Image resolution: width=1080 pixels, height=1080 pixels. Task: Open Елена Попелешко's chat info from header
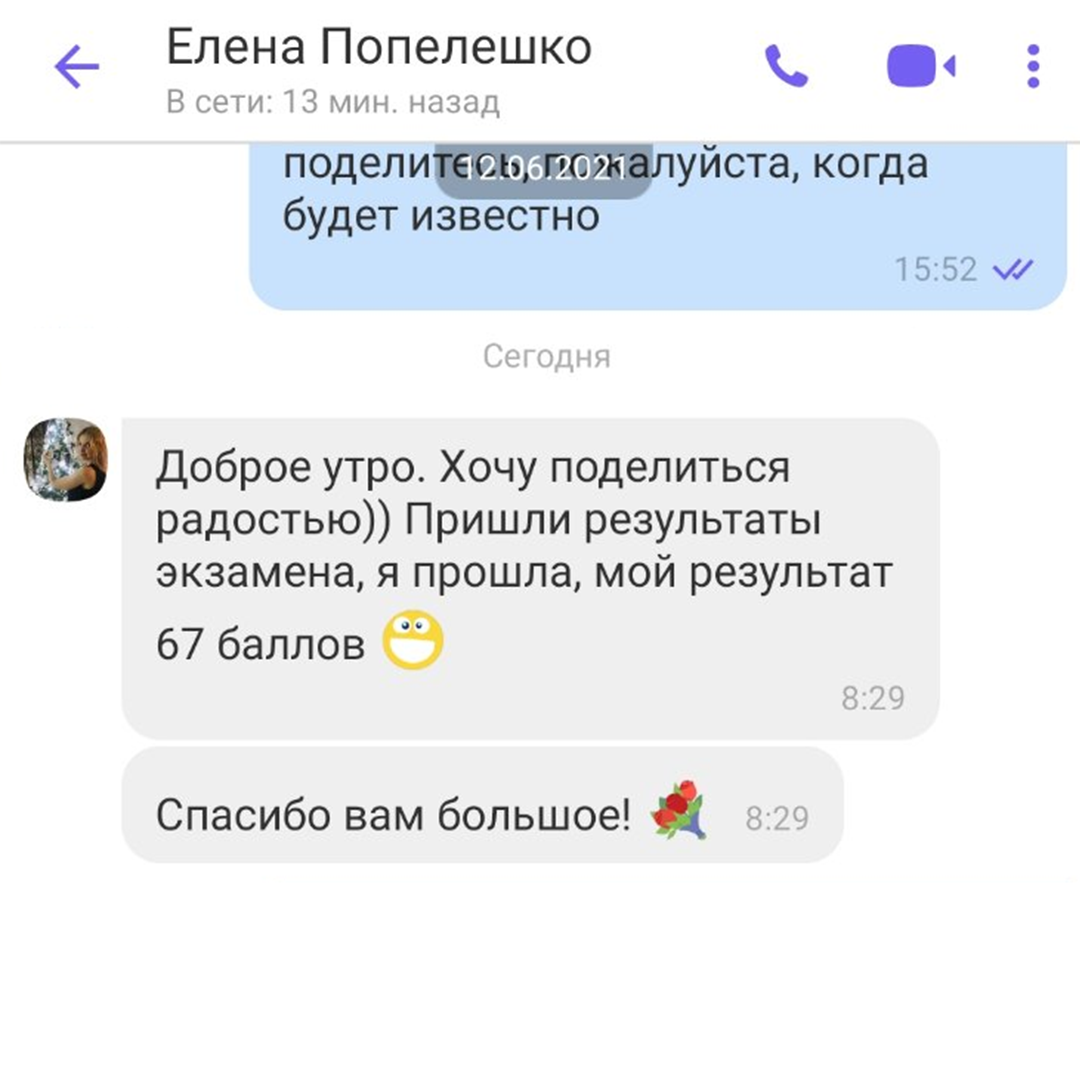[378, 48]
